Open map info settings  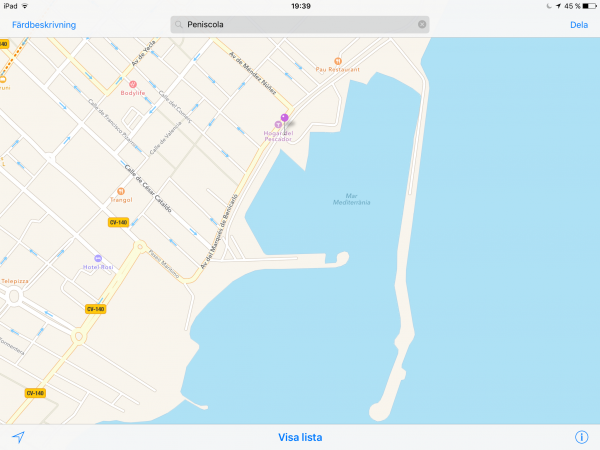[581, 437]
